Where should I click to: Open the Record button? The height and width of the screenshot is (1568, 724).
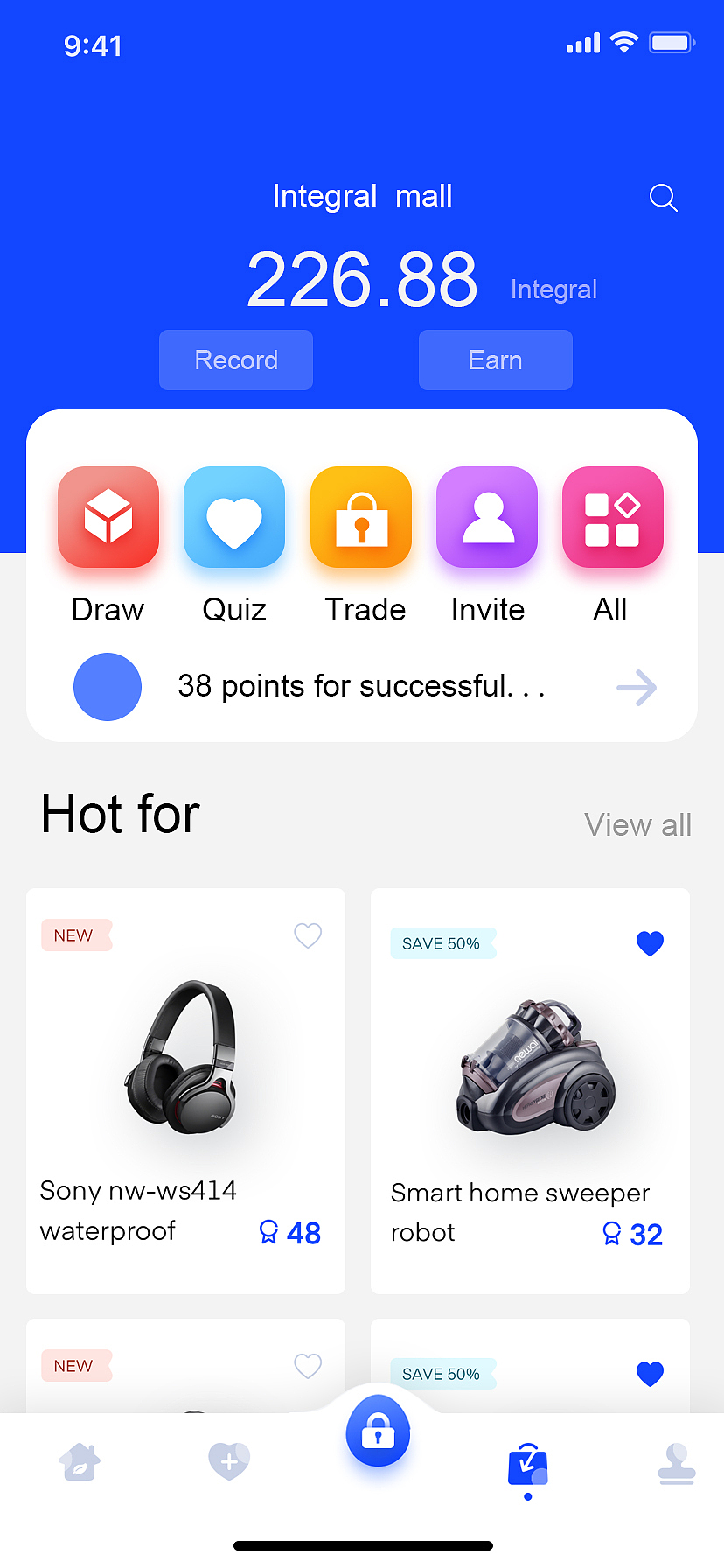(236, 360)
